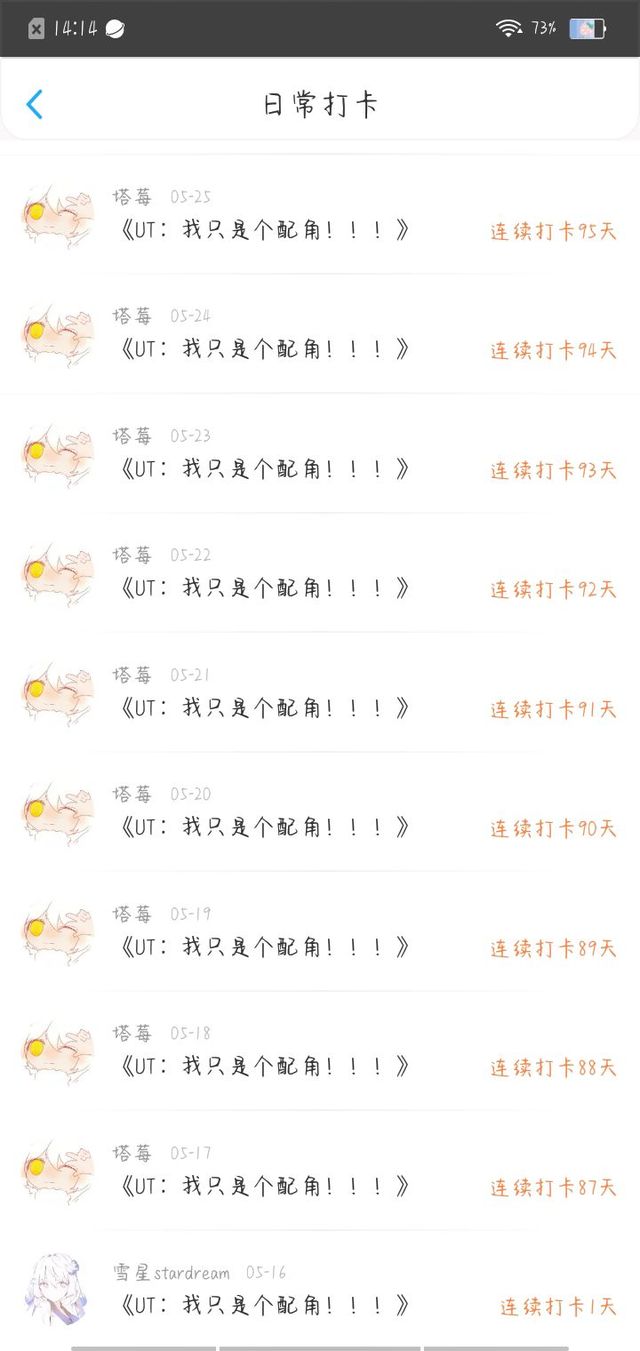
Task: Open 塔莓's 05-25 check-in entry
Action: [320, 215]
